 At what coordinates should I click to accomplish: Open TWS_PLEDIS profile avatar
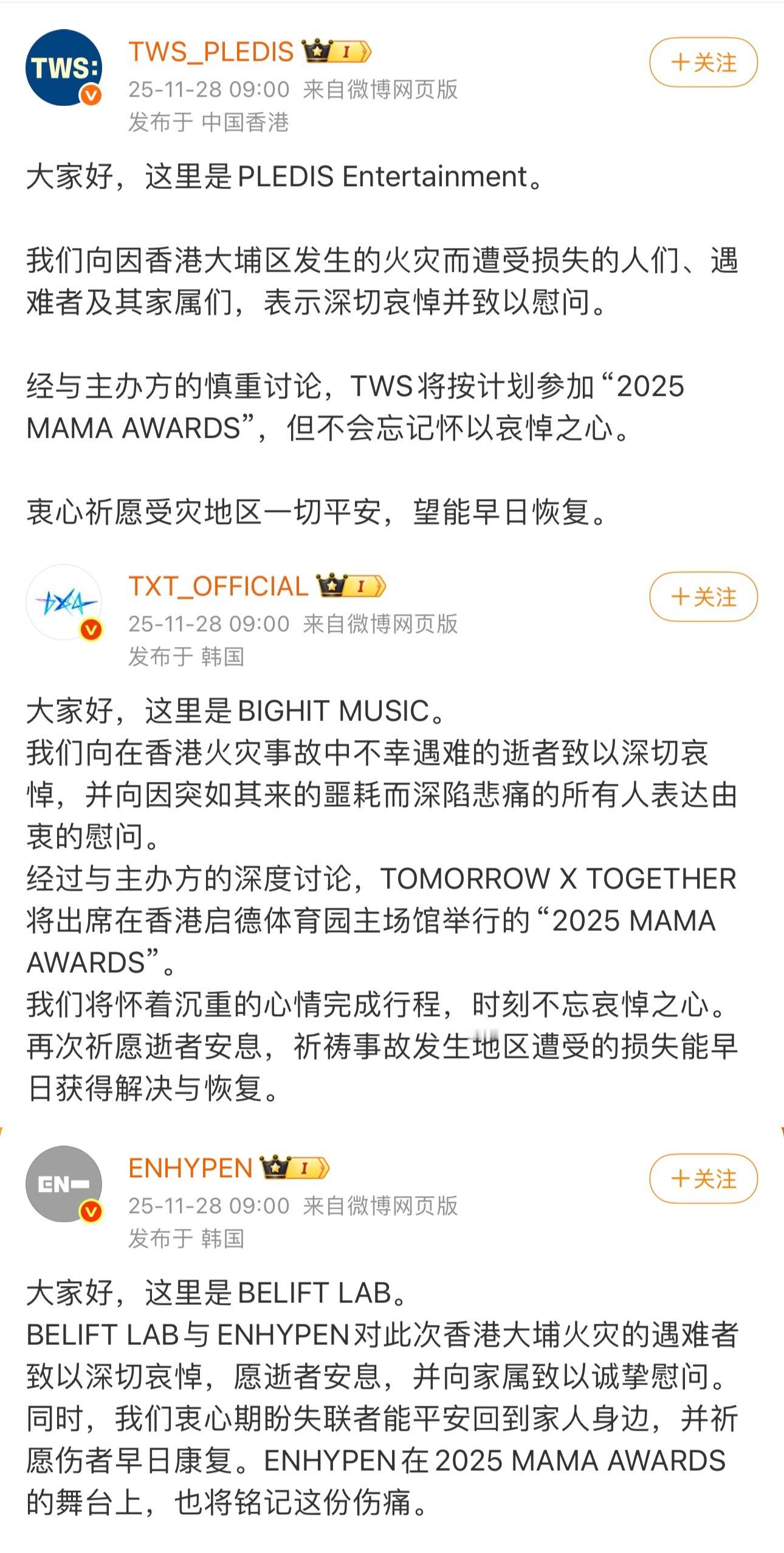pos(63,67)
